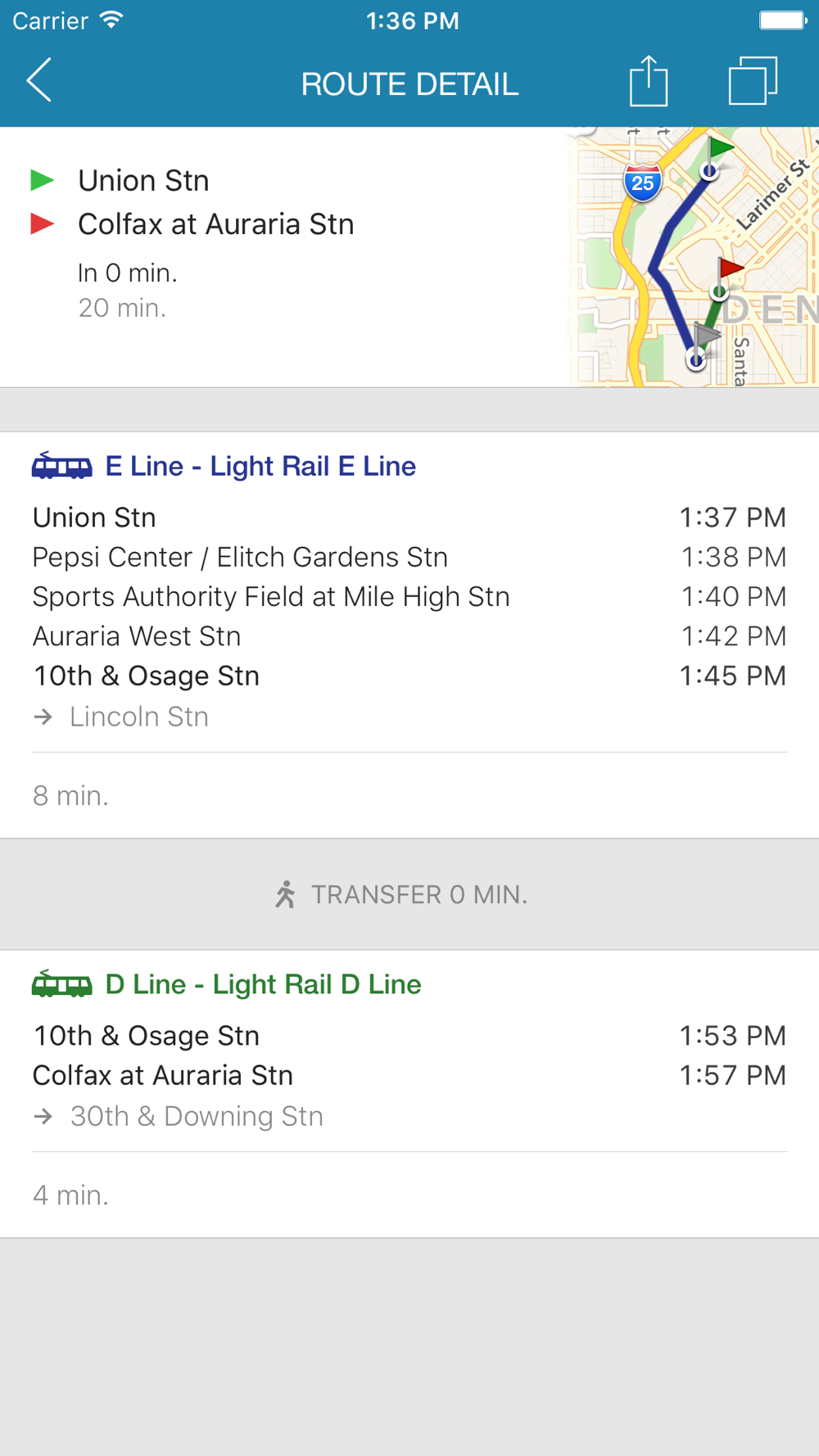Screen dimensions: 819x1456
Task: Go back from Route Detail
Action: (x=39, y=80)
